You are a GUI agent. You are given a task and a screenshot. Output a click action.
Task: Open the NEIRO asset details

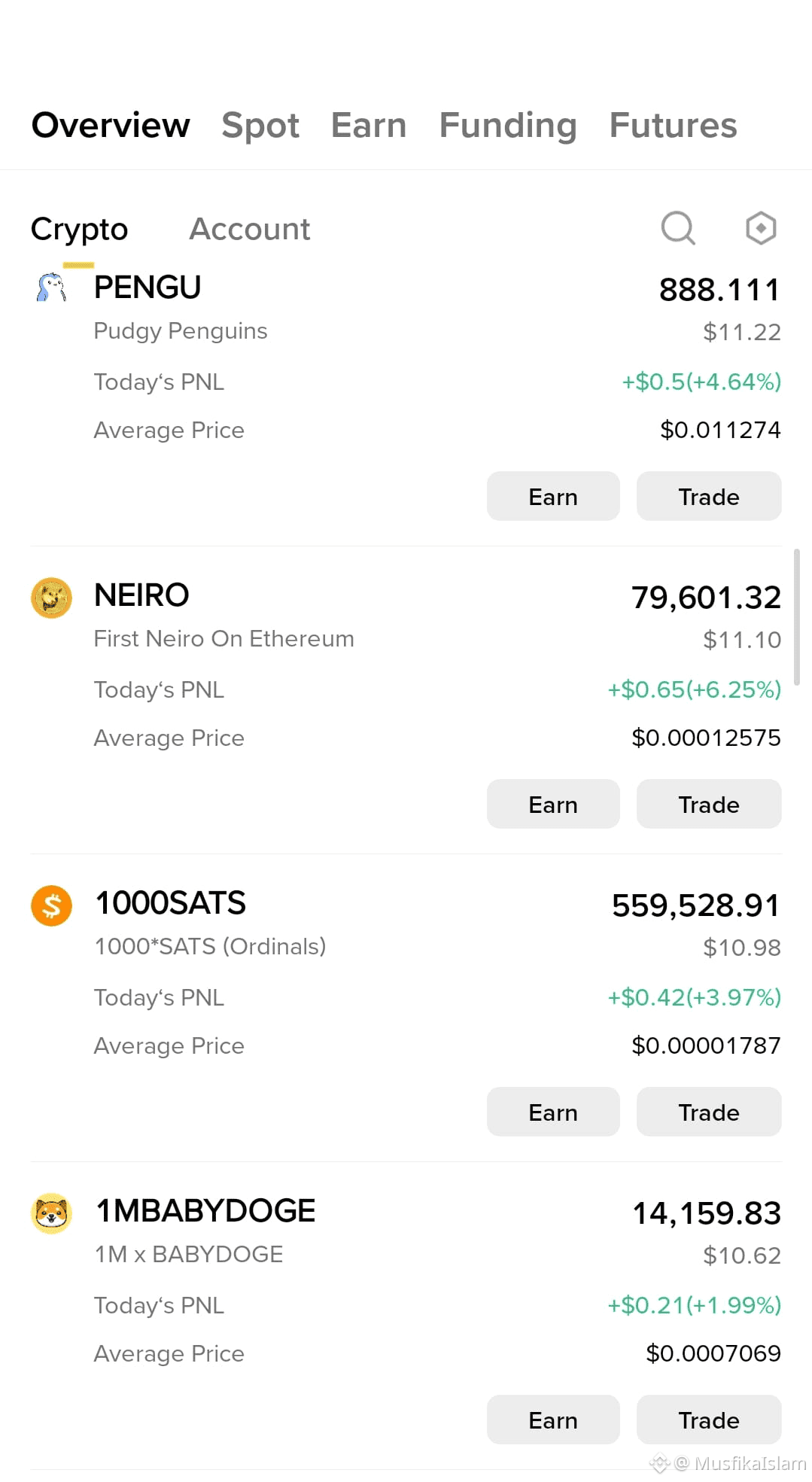[141, 596]
